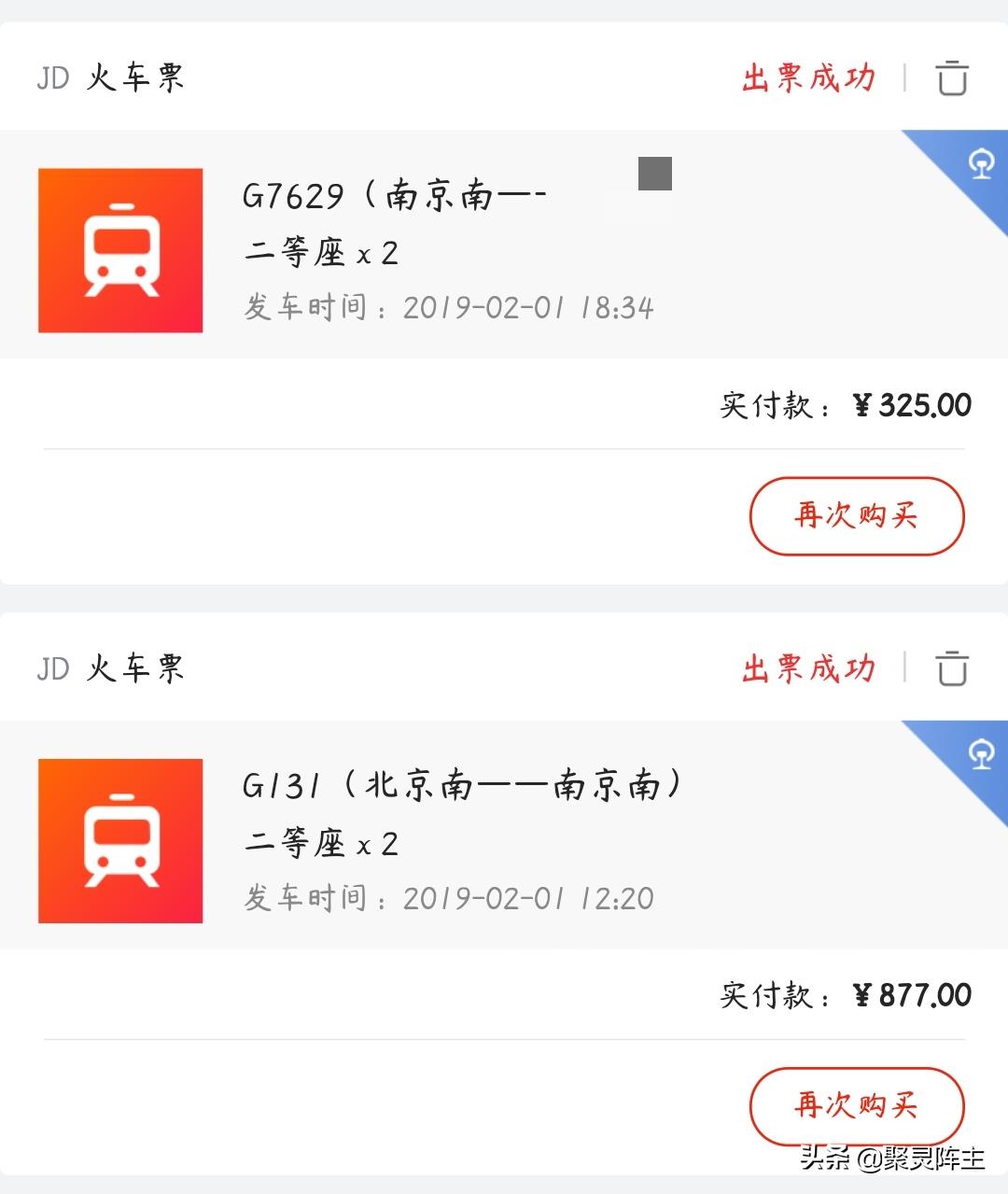Viewport: 1008px width, 1194px height.
Task: Delete the G131 train ticket order
Action: pos(952,668)
